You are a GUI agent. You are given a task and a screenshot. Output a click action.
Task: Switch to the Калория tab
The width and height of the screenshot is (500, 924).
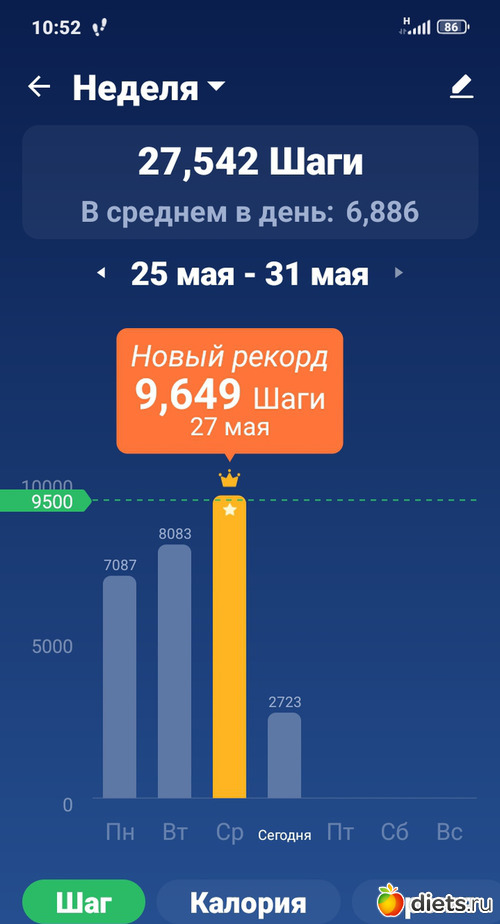[x=248, y=902]
